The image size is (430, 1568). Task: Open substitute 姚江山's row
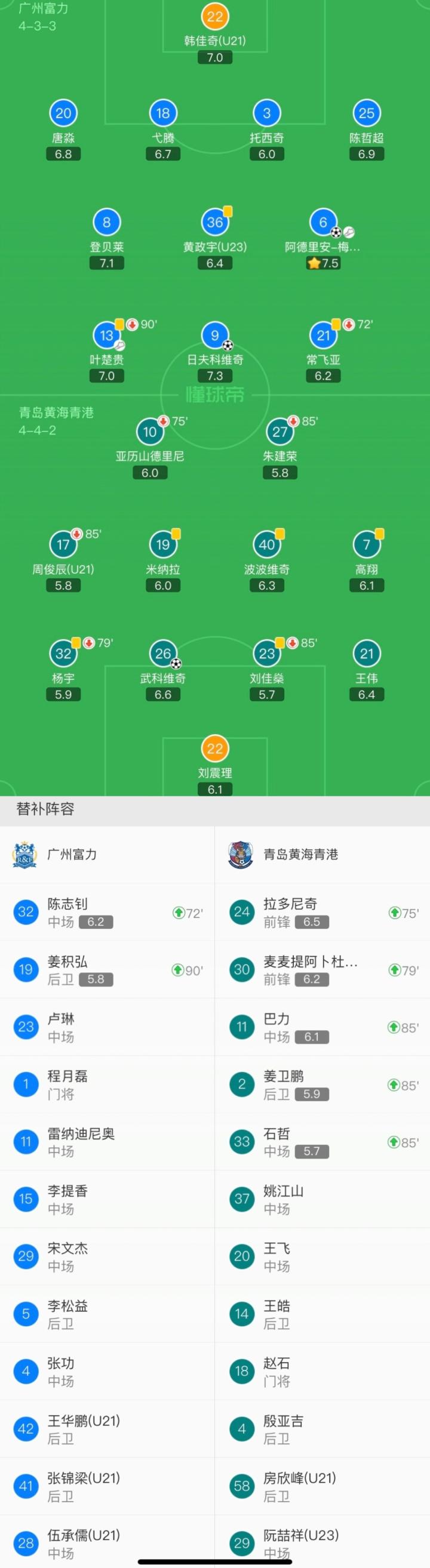pyautogui.click(x=322, y=1199)
